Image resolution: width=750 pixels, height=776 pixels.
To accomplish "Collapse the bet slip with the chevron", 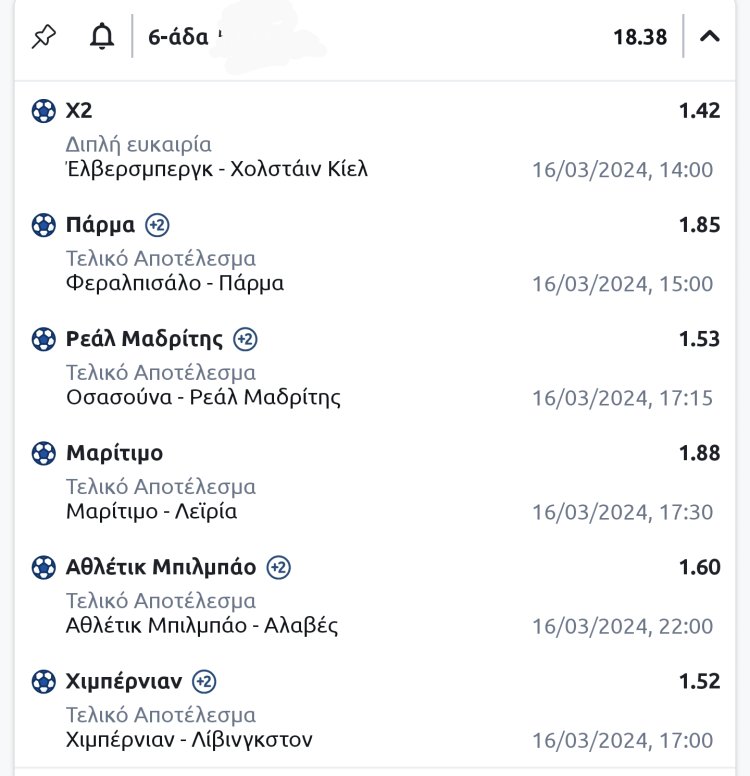I will click(x=710, y=37).
